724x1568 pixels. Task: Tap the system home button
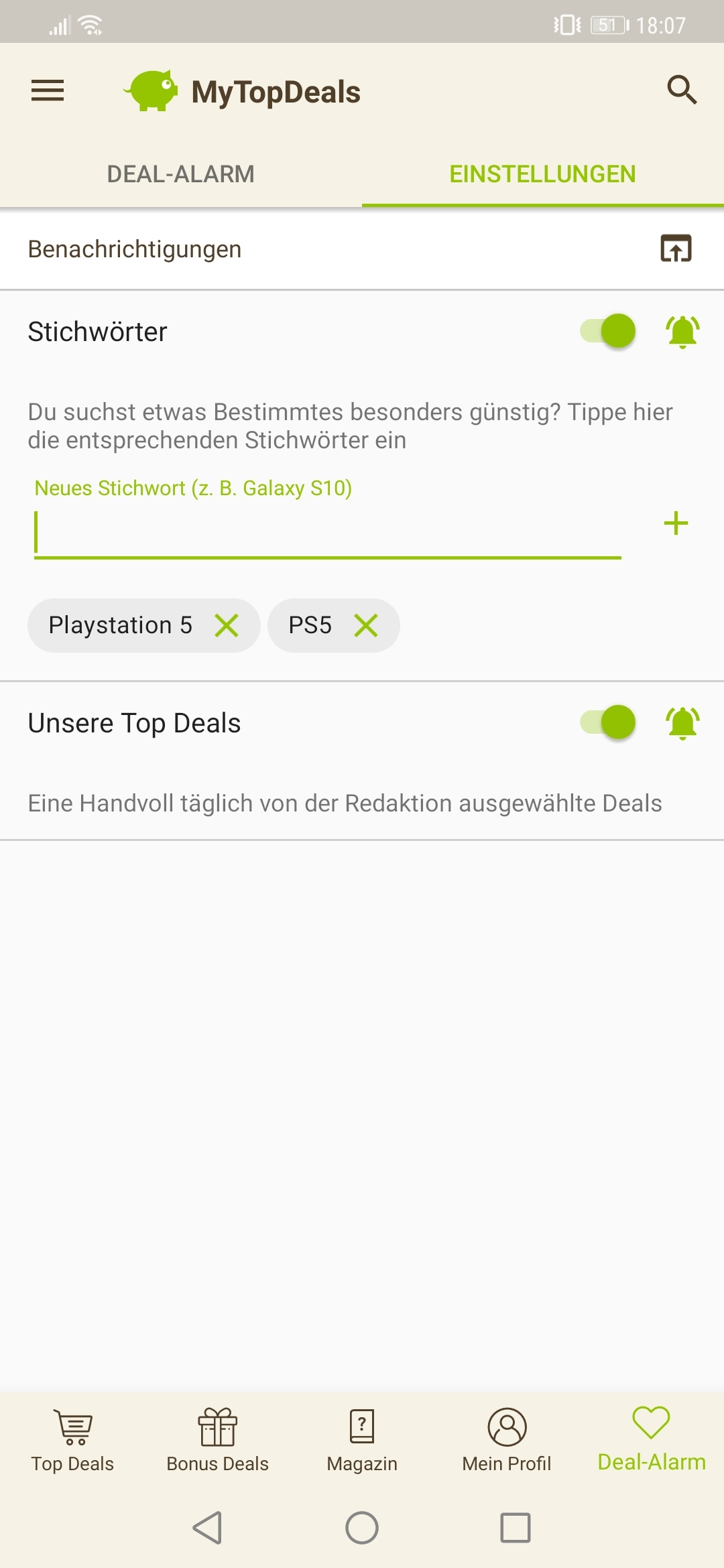pyautogui.click(x=362, y=1528)
